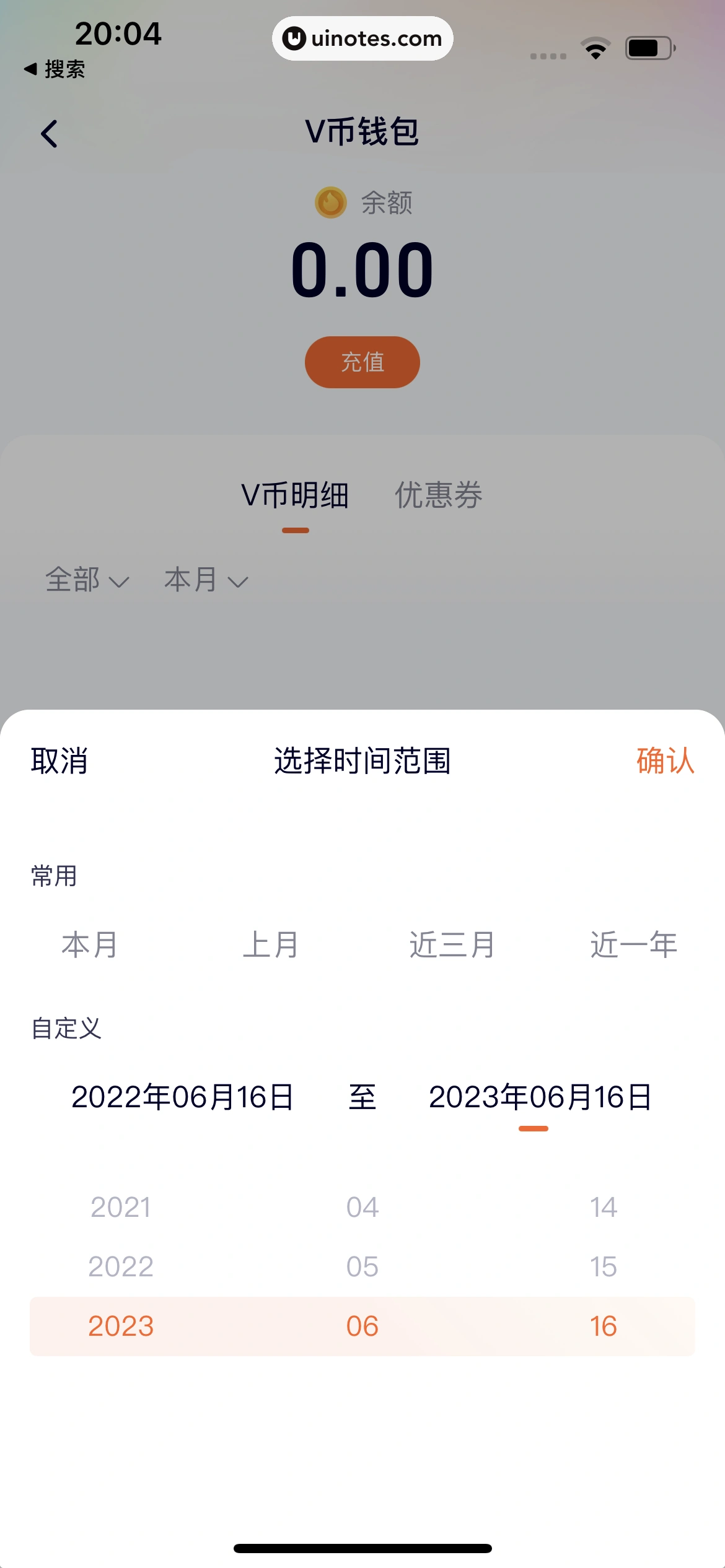The height and width of the screenshot is (1568, 725).
Task: Pick month 05 in the picker
Action: point(362,1266)
